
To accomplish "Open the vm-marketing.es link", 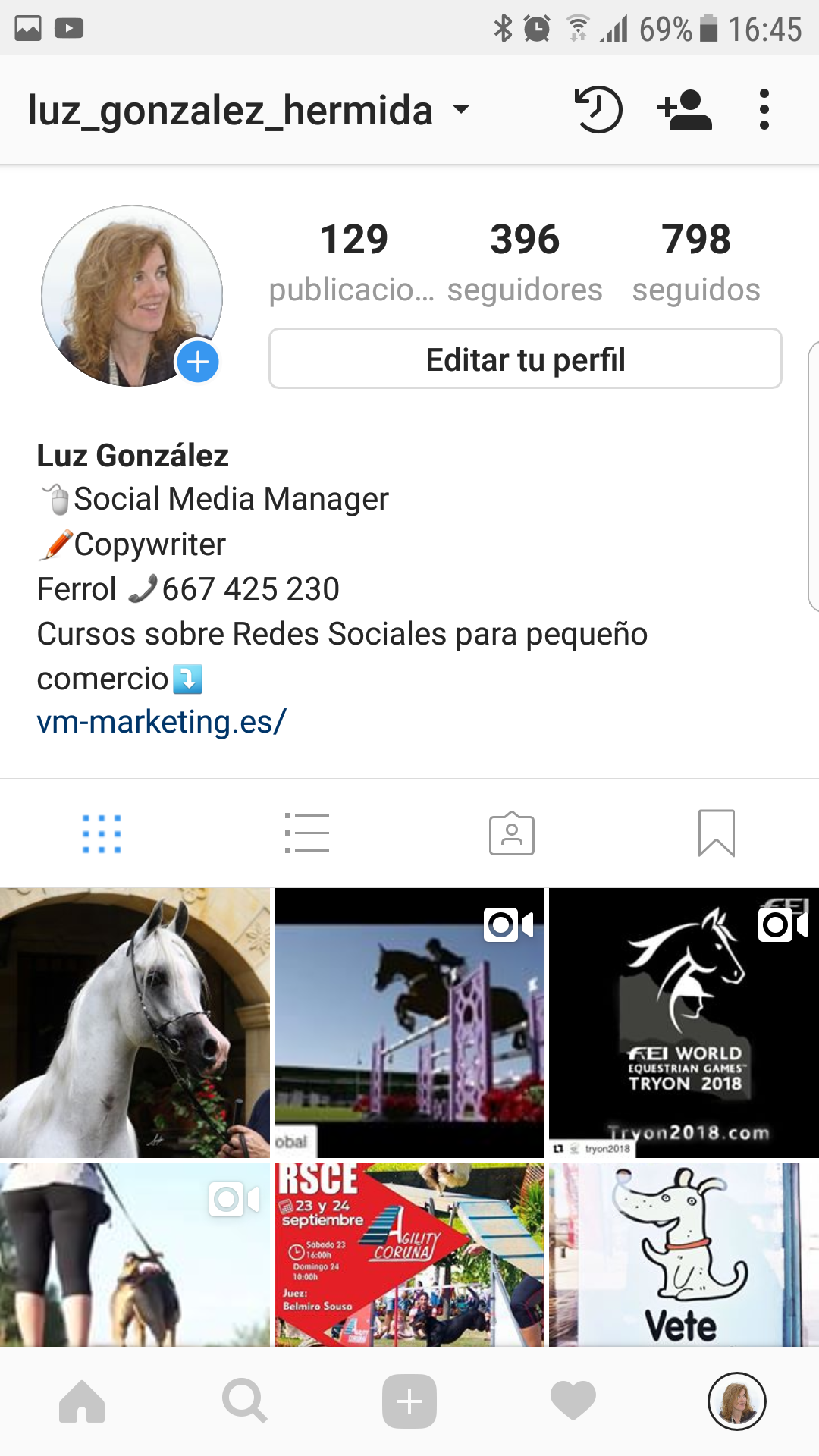I will point(162,721).
